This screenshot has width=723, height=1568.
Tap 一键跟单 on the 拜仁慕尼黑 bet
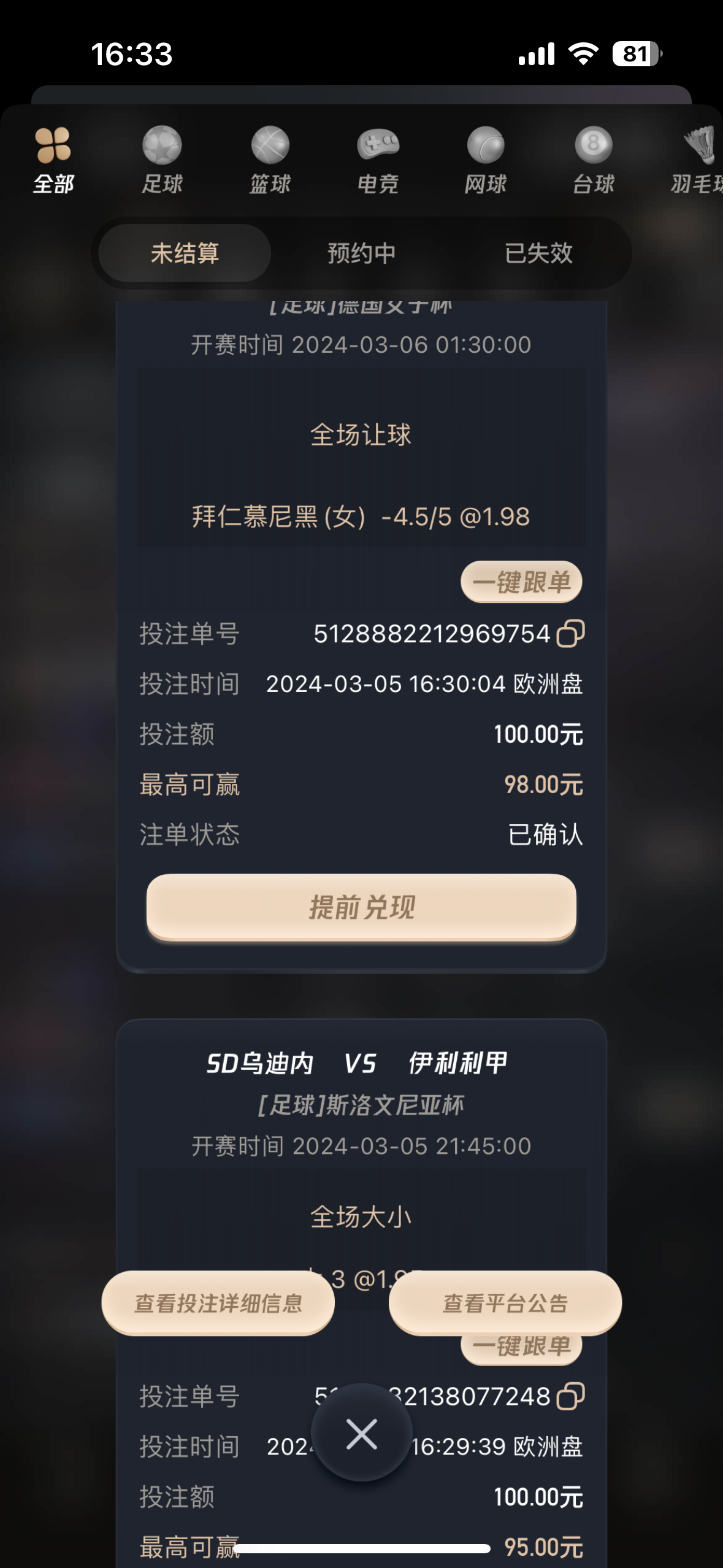tap(521, 582)
